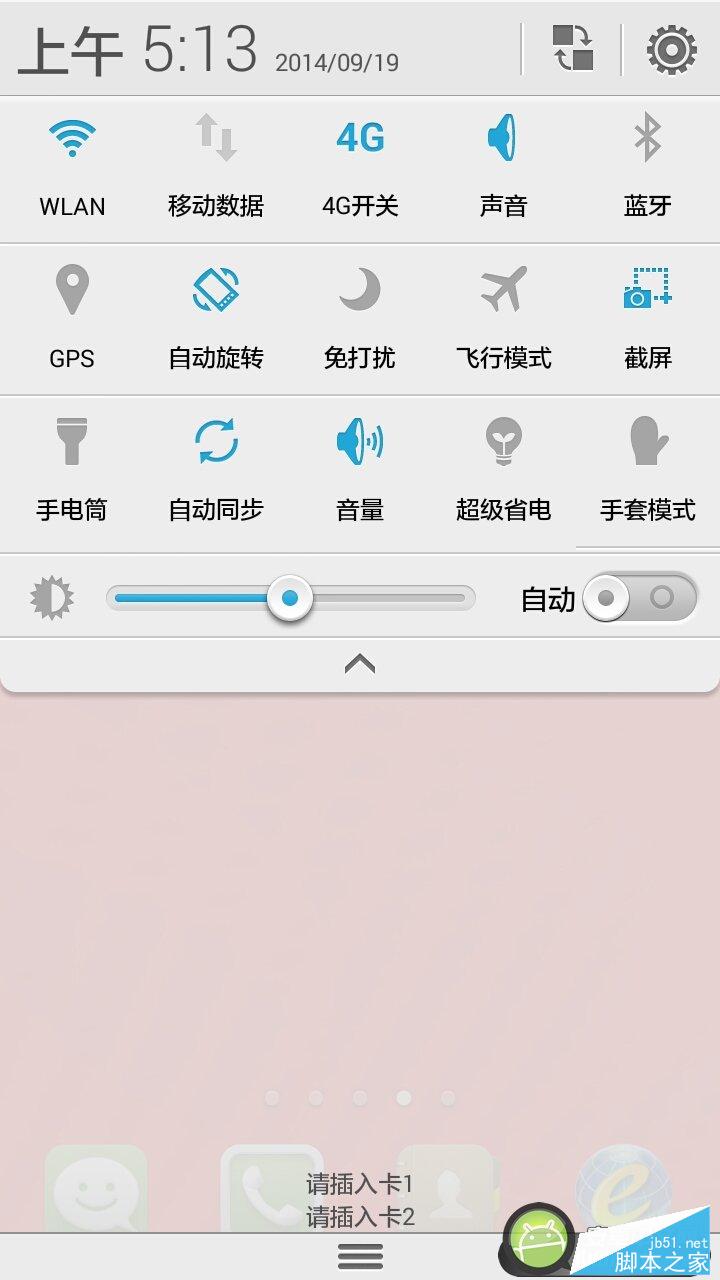The width and height of the screenshot is (720, 1280).
Task: Switch panel with the swap icon
Action: (x=572, y=49)
